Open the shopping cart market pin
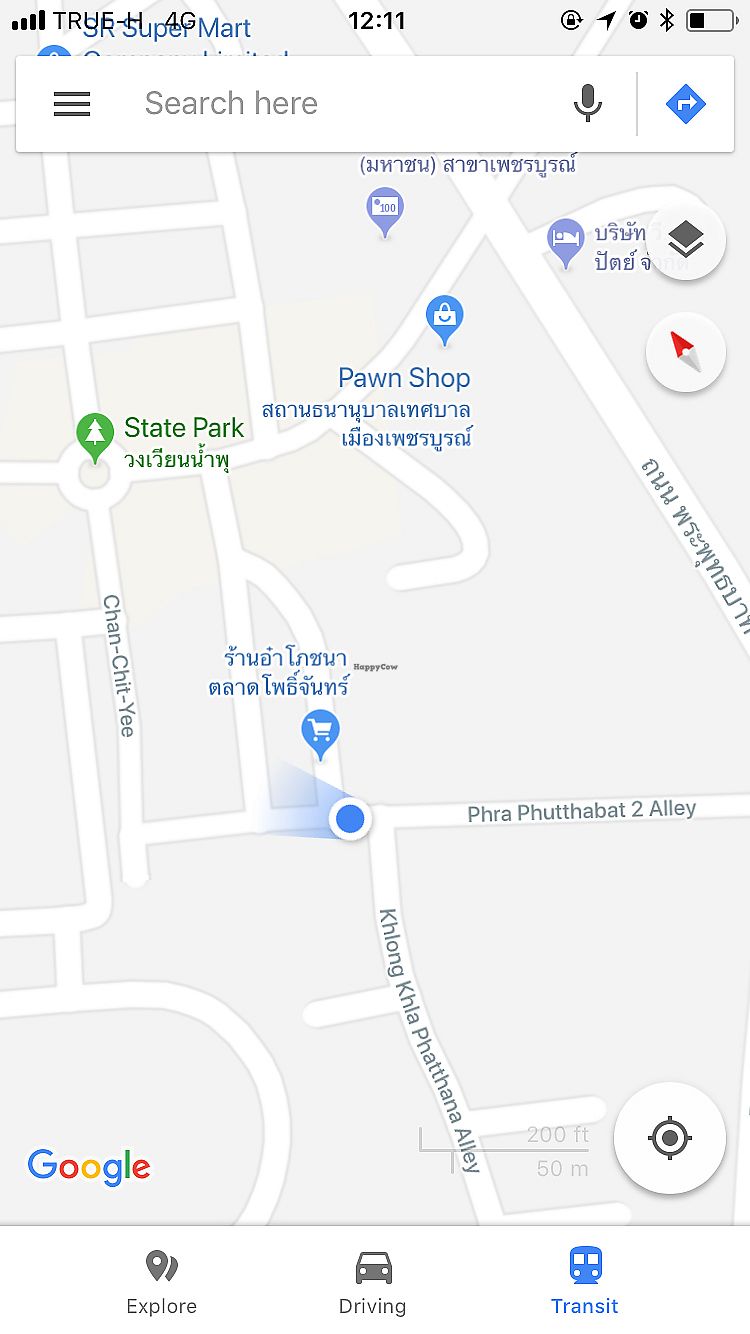This screenshot has height=1334, width=750. click(320, 733)
